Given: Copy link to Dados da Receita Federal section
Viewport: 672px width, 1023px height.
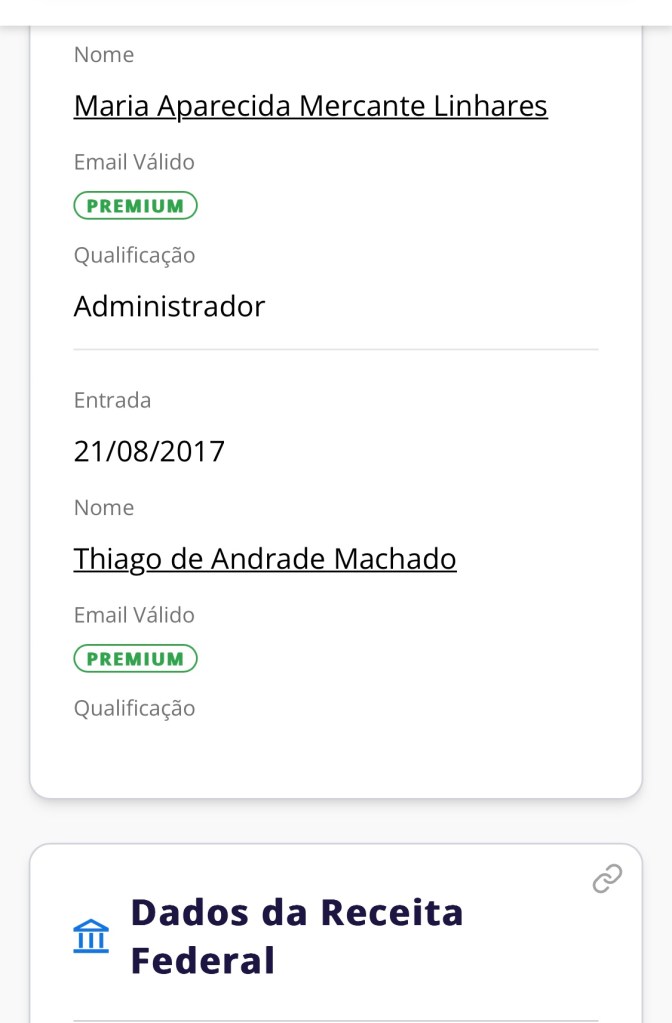Looking at the screenshot, I should (607, 879).
